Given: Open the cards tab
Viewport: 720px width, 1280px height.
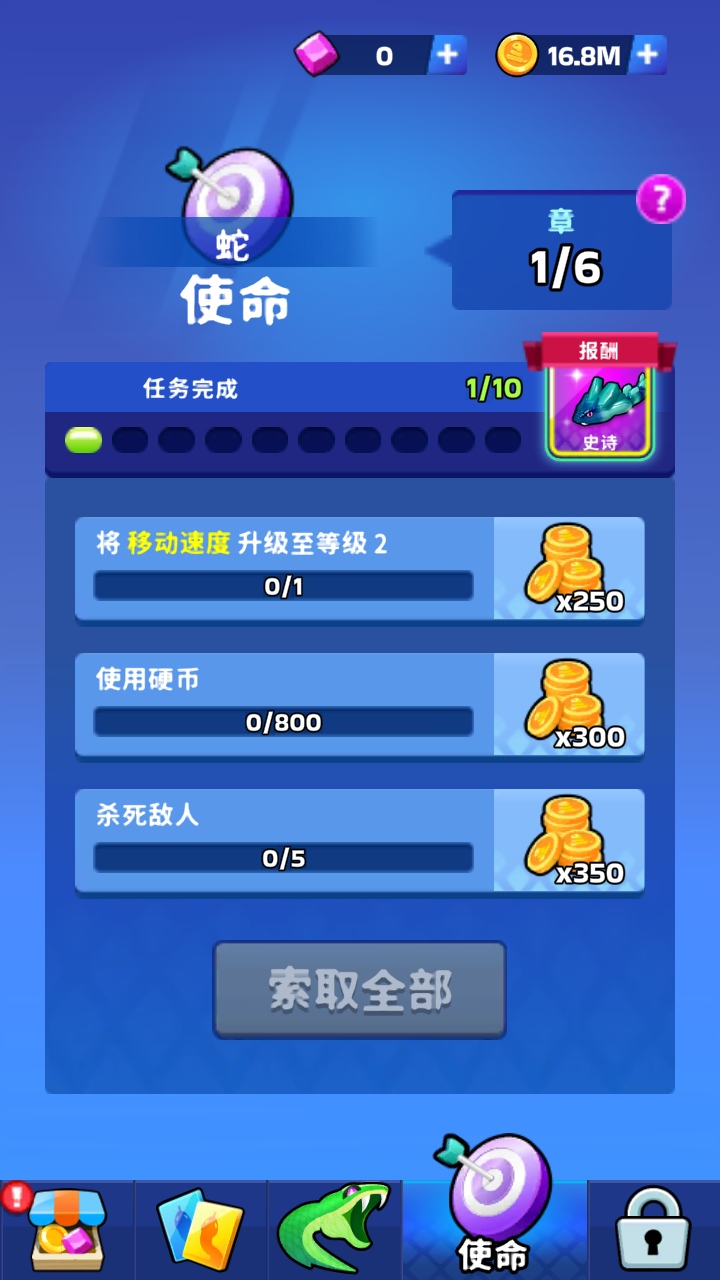Looking at the screenshot, I should [200, 1230].
